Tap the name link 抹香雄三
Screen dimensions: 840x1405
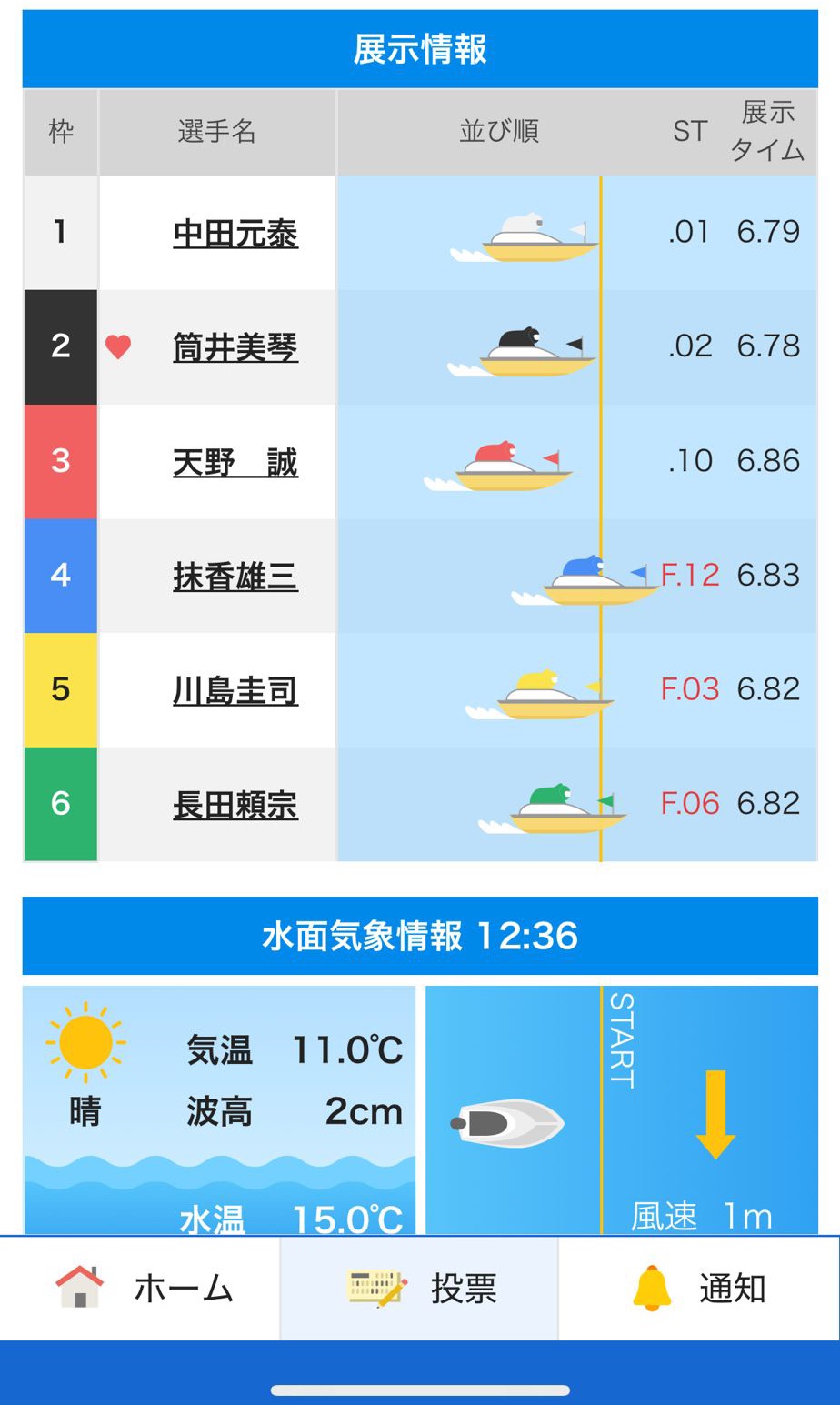tap(235, 577)
